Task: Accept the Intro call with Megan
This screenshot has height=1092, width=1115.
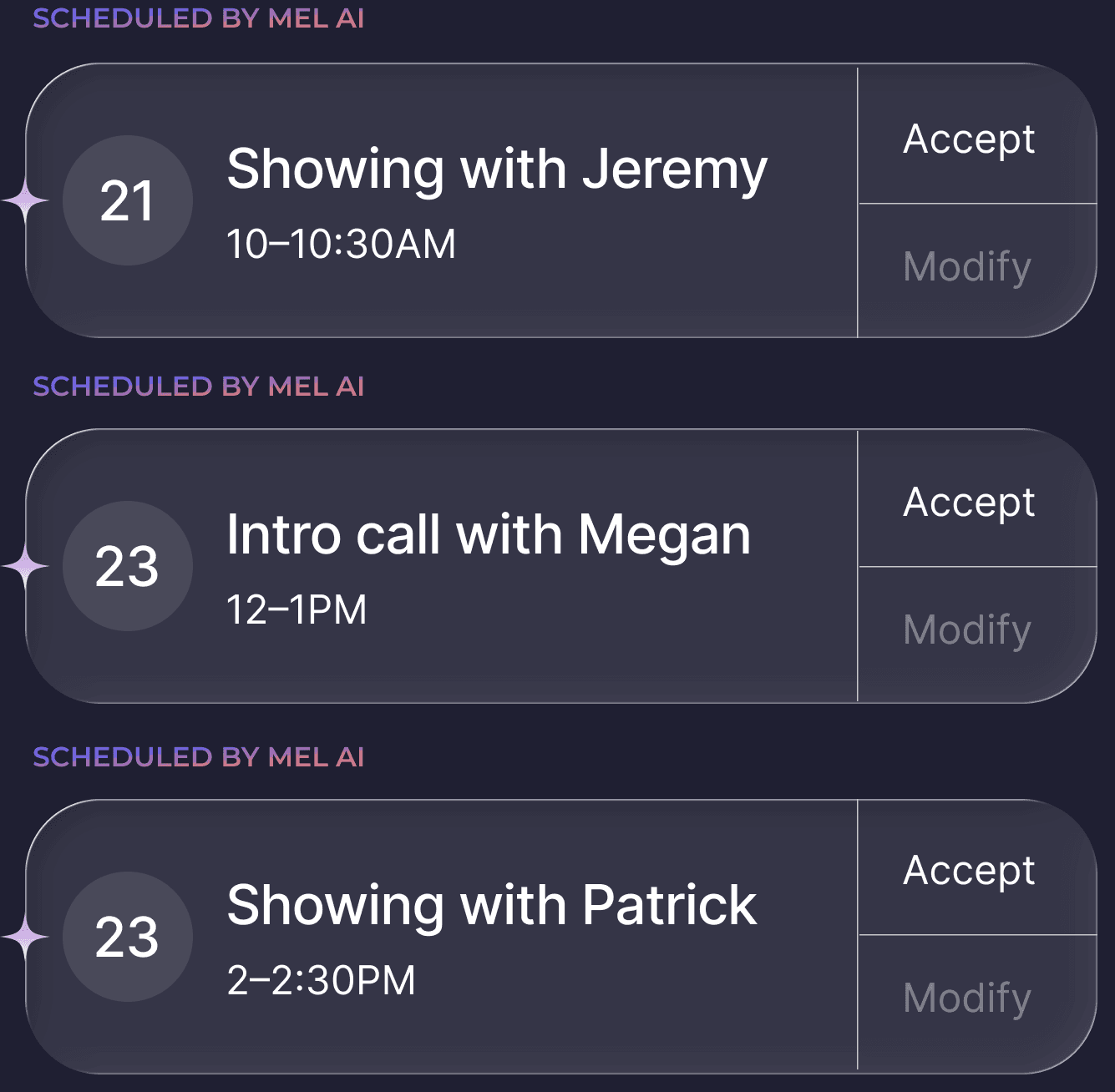Action: point(969,502)
